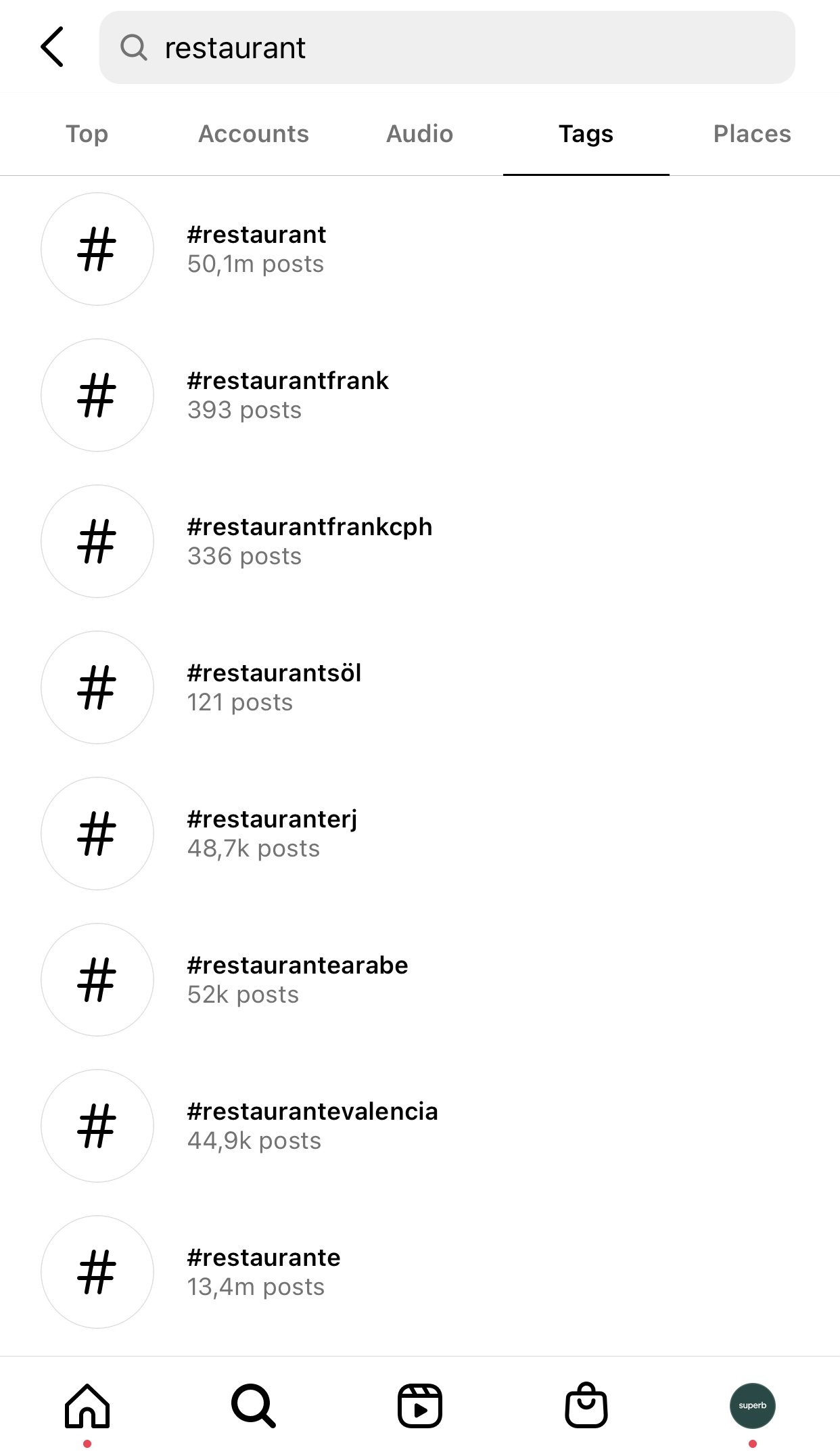Open the #restaurantevalencia hashtag
The image size is (840, 1456).
[x=312, y=1126]
